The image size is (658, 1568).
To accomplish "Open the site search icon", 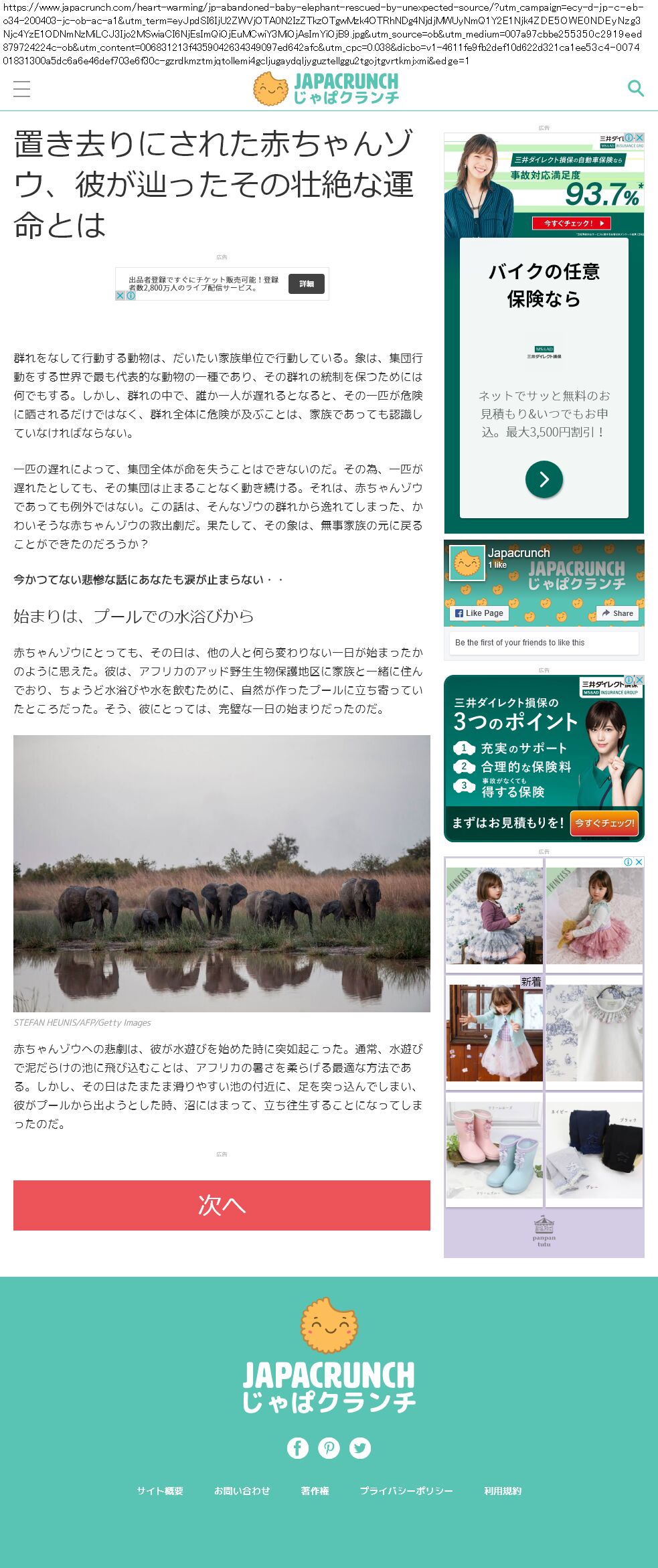I will (x=635, y=88).
